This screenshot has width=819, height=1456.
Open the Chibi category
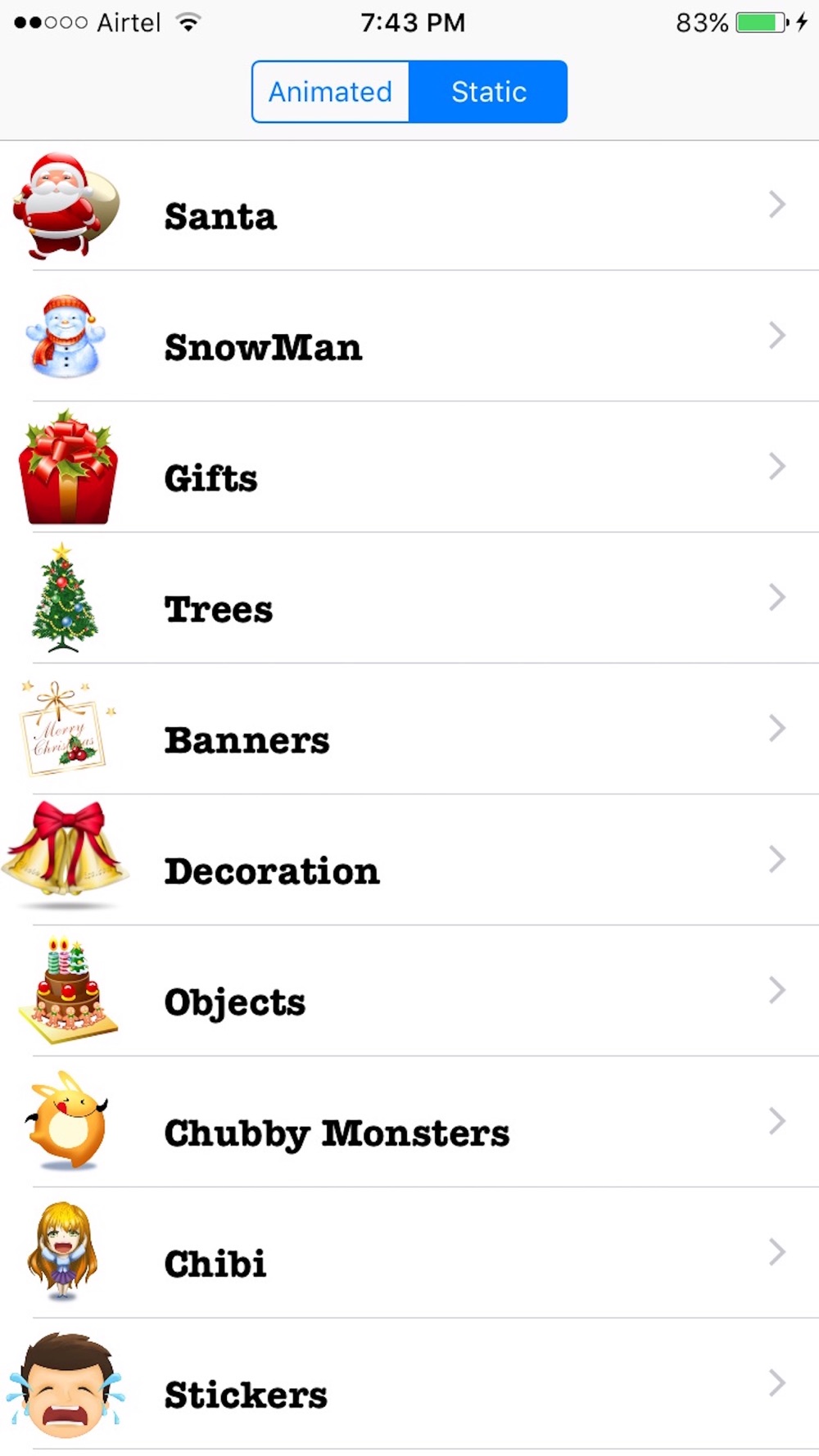coord(409,1253)
